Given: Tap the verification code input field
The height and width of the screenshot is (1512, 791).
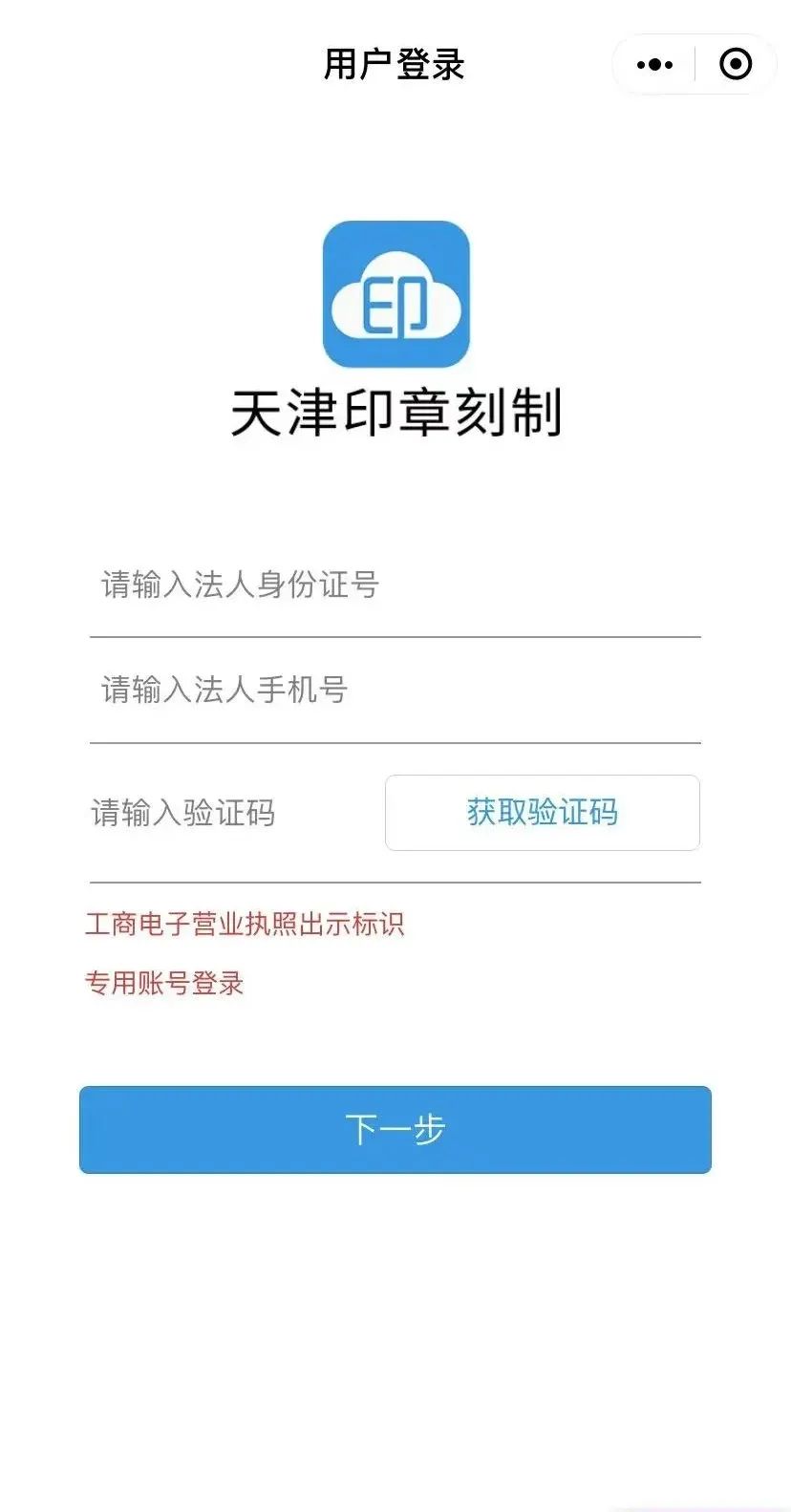Looking at the screenshot, I should click(x=234, y=813).
